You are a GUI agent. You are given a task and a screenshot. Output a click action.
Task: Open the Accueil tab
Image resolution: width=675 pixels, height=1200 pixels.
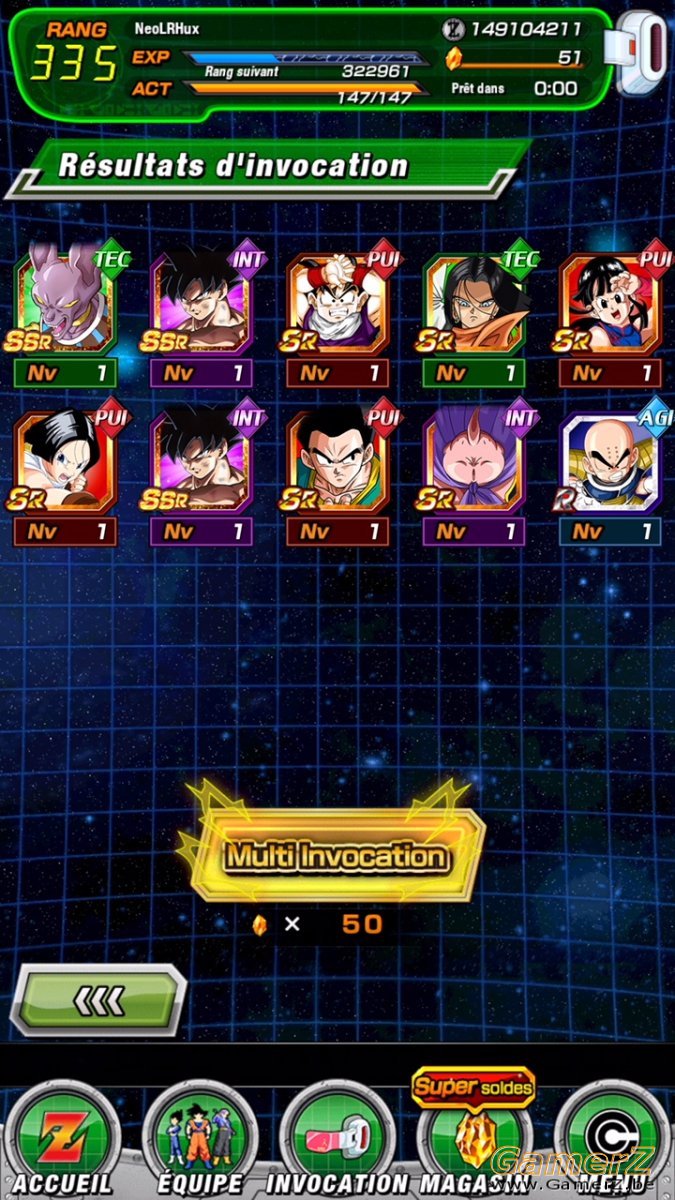pyautogui.click(x=63, y=1138)
